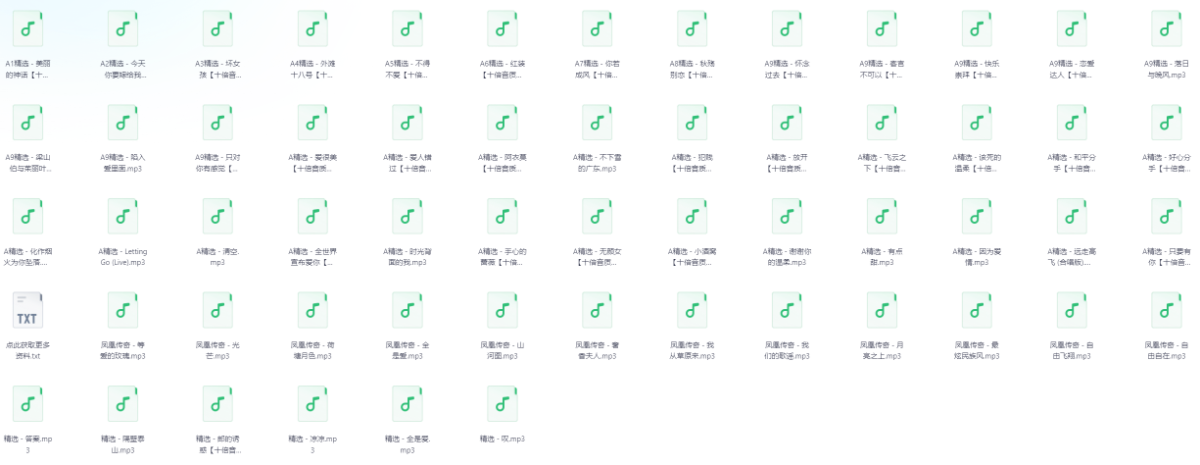Viewport: 1200px width, 465px height.
Task: Open A1精选 - 美丽的神话 file
Action: 27,28
